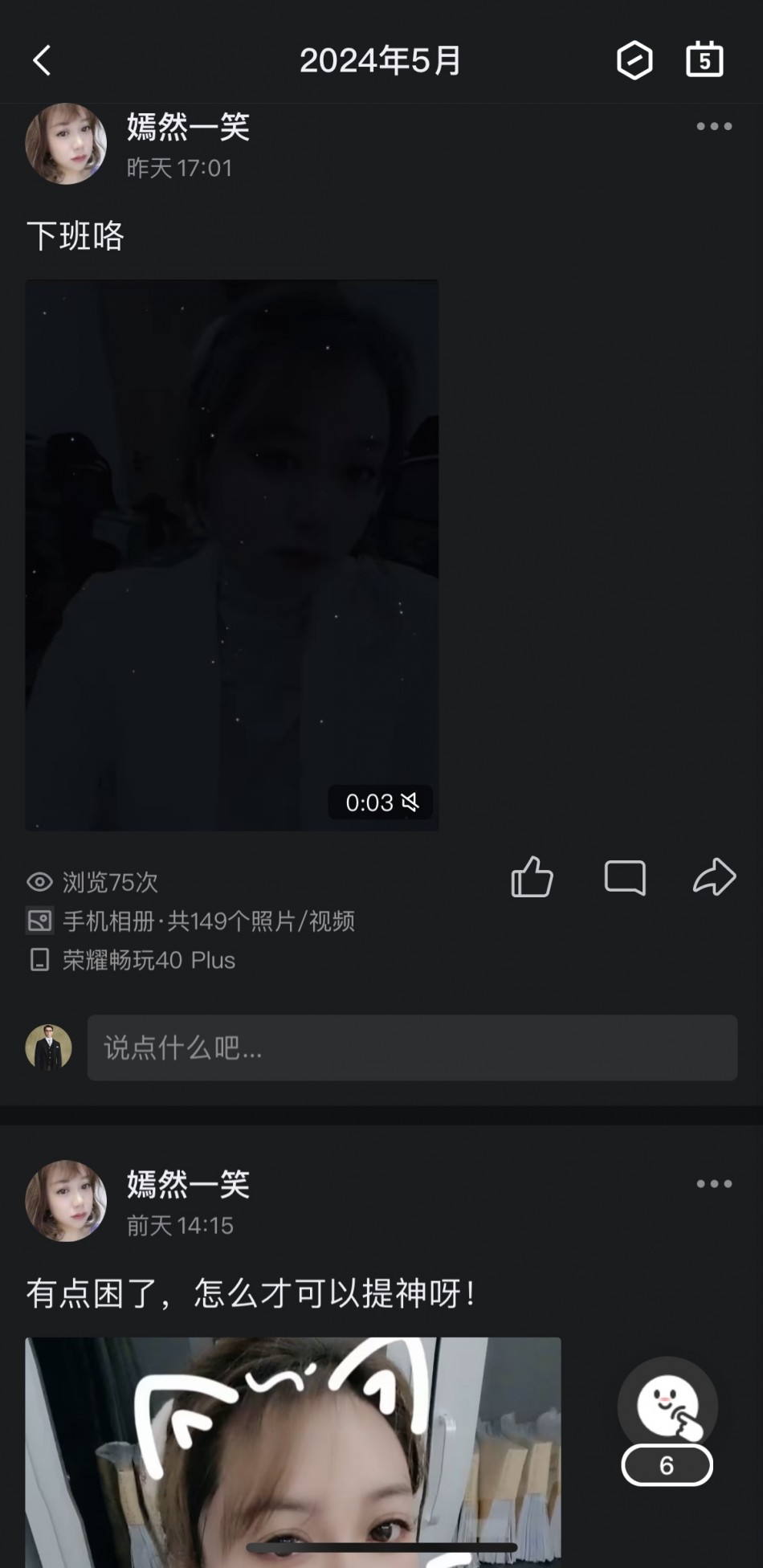The height and width of the screenshot is (1568, 763).
Task: Open 嫣然一笑's avatar on the 下班咯 post
Action: coord(66,144)
